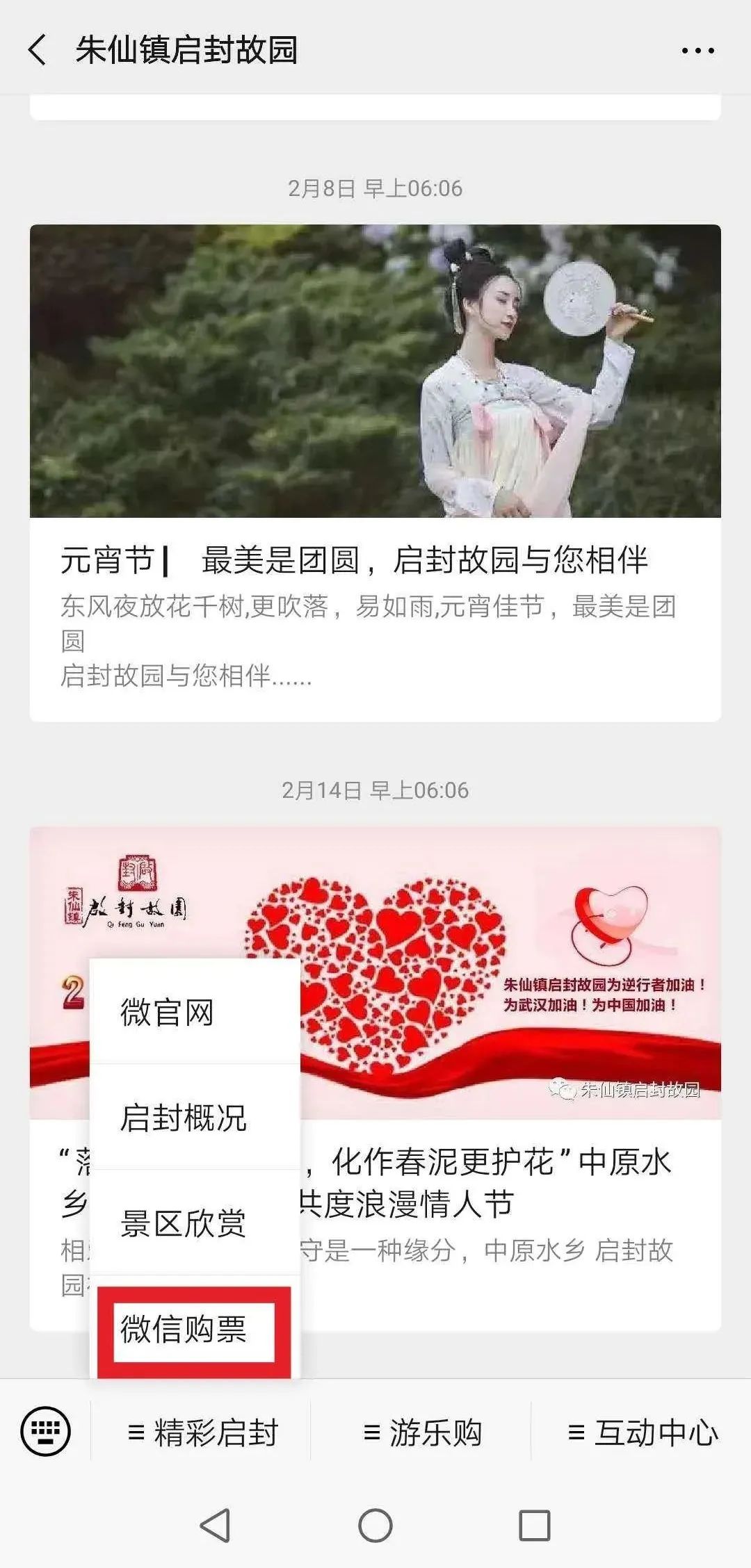This screenshot has height=1568, width=751.
Task: Open the 元宵节 article card
Action: coord(375,473)
